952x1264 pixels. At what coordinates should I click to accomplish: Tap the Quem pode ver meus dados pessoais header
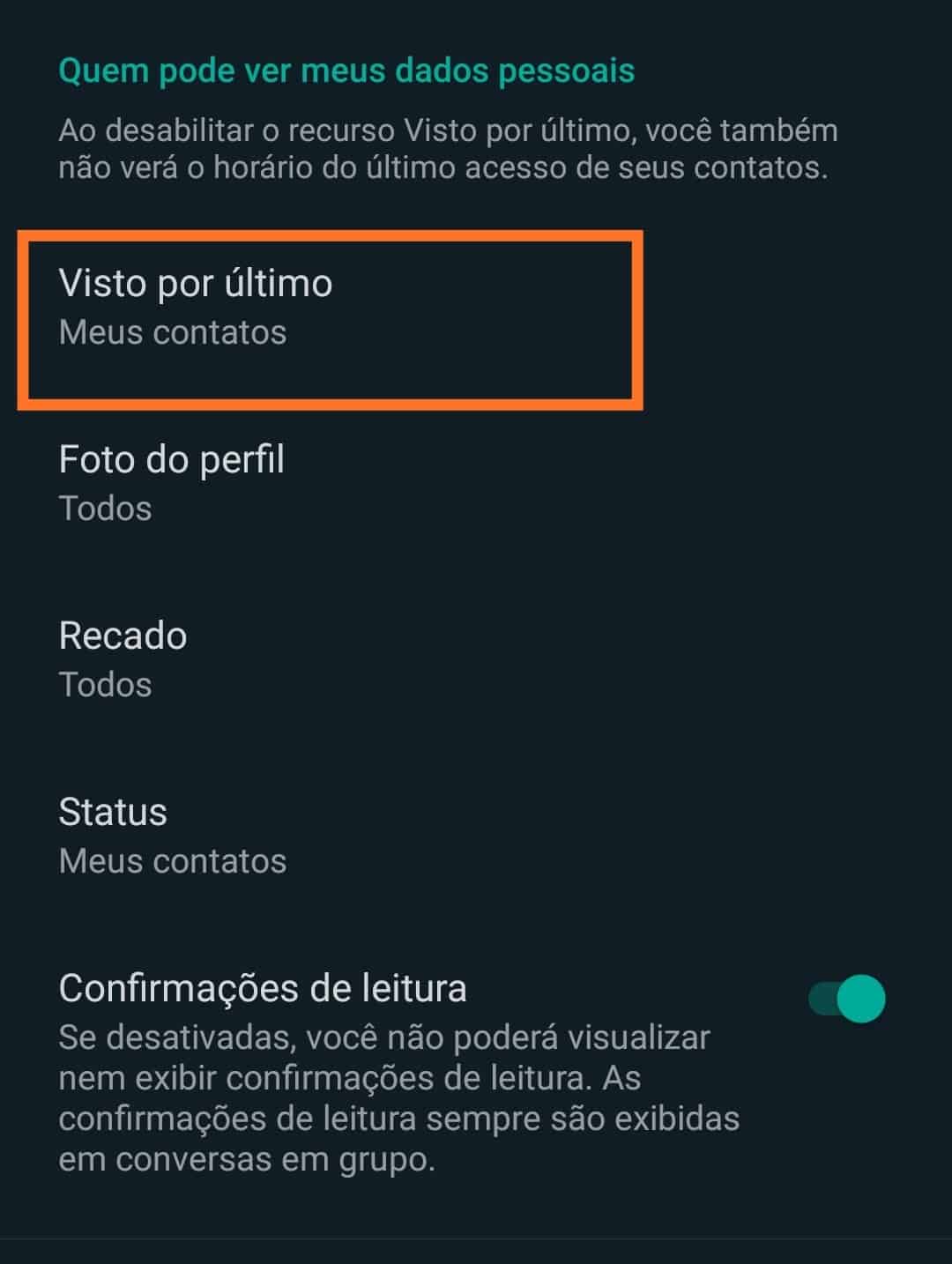point(346,71)
